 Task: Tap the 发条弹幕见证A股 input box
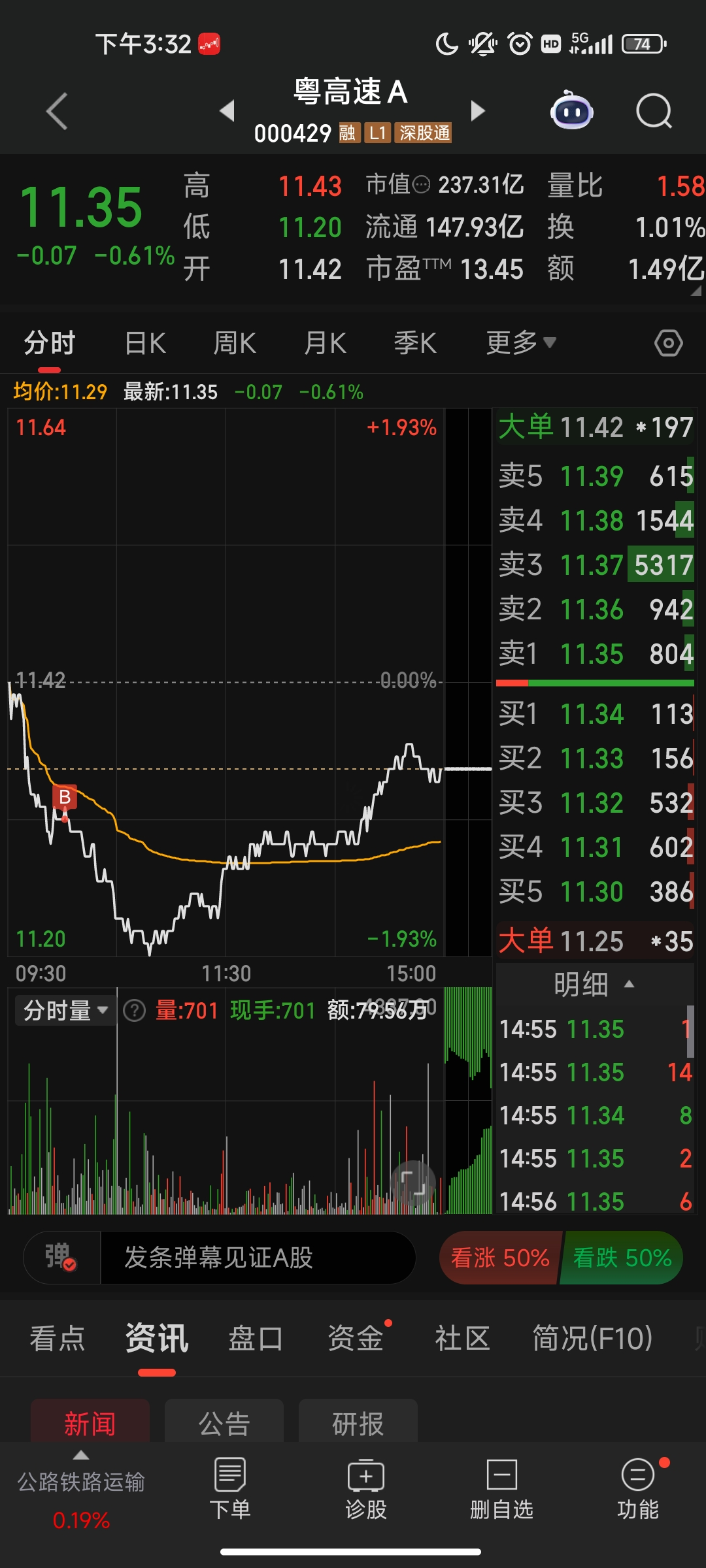click(257, 1258)
